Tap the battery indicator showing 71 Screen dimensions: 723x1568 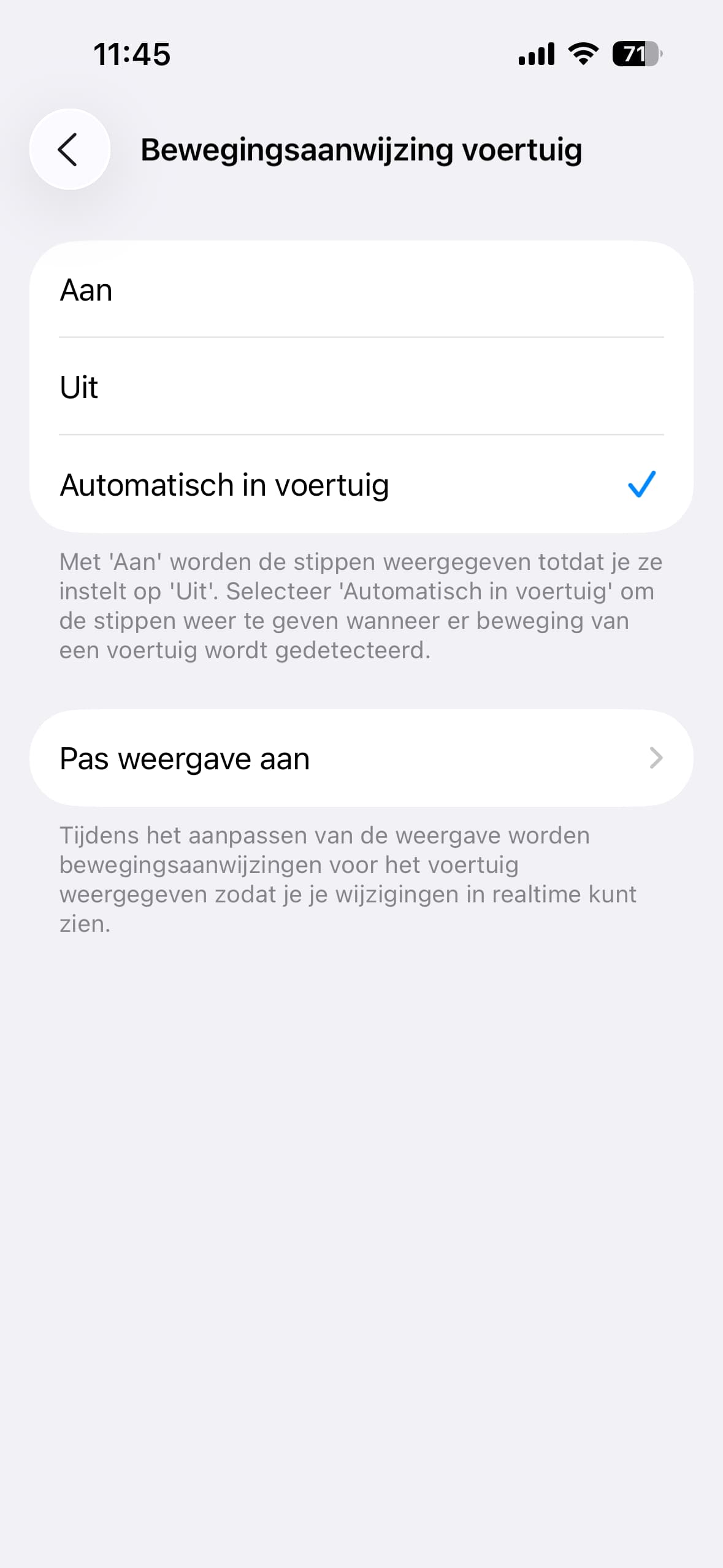(x=635, y=54)
